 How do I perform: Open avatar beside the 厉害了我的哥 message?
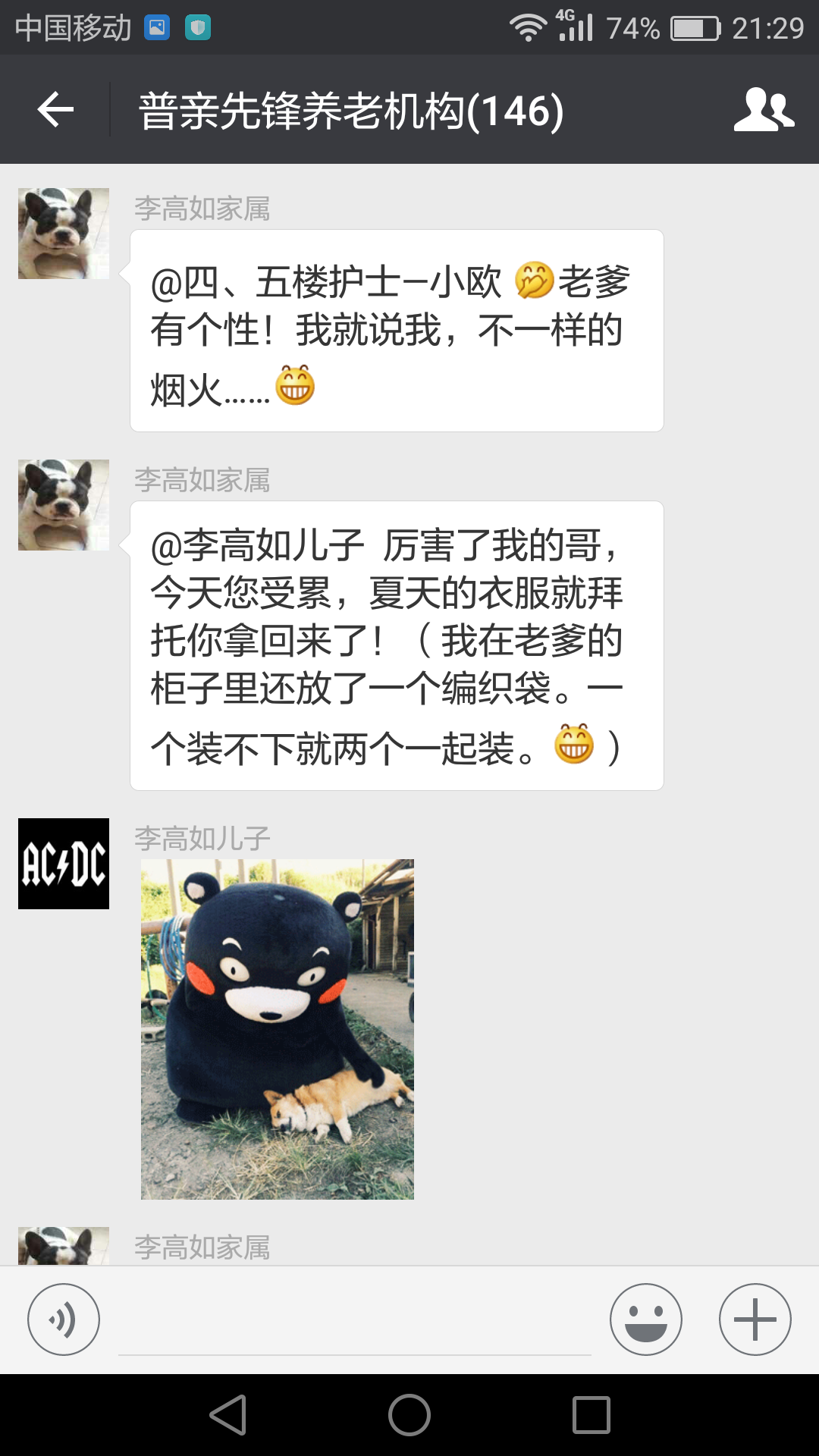64,505
